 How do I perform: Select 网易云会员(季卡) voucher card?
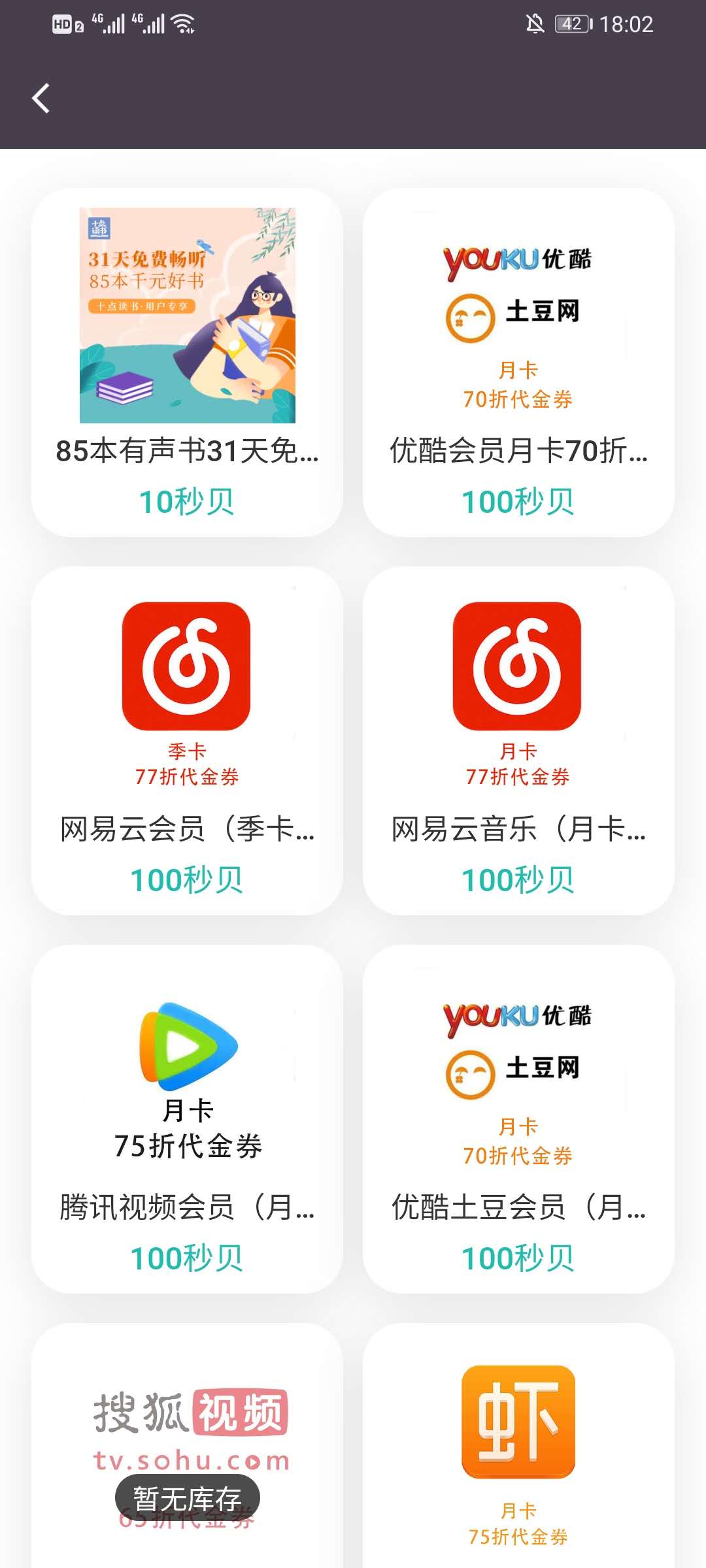coord(187,740)
